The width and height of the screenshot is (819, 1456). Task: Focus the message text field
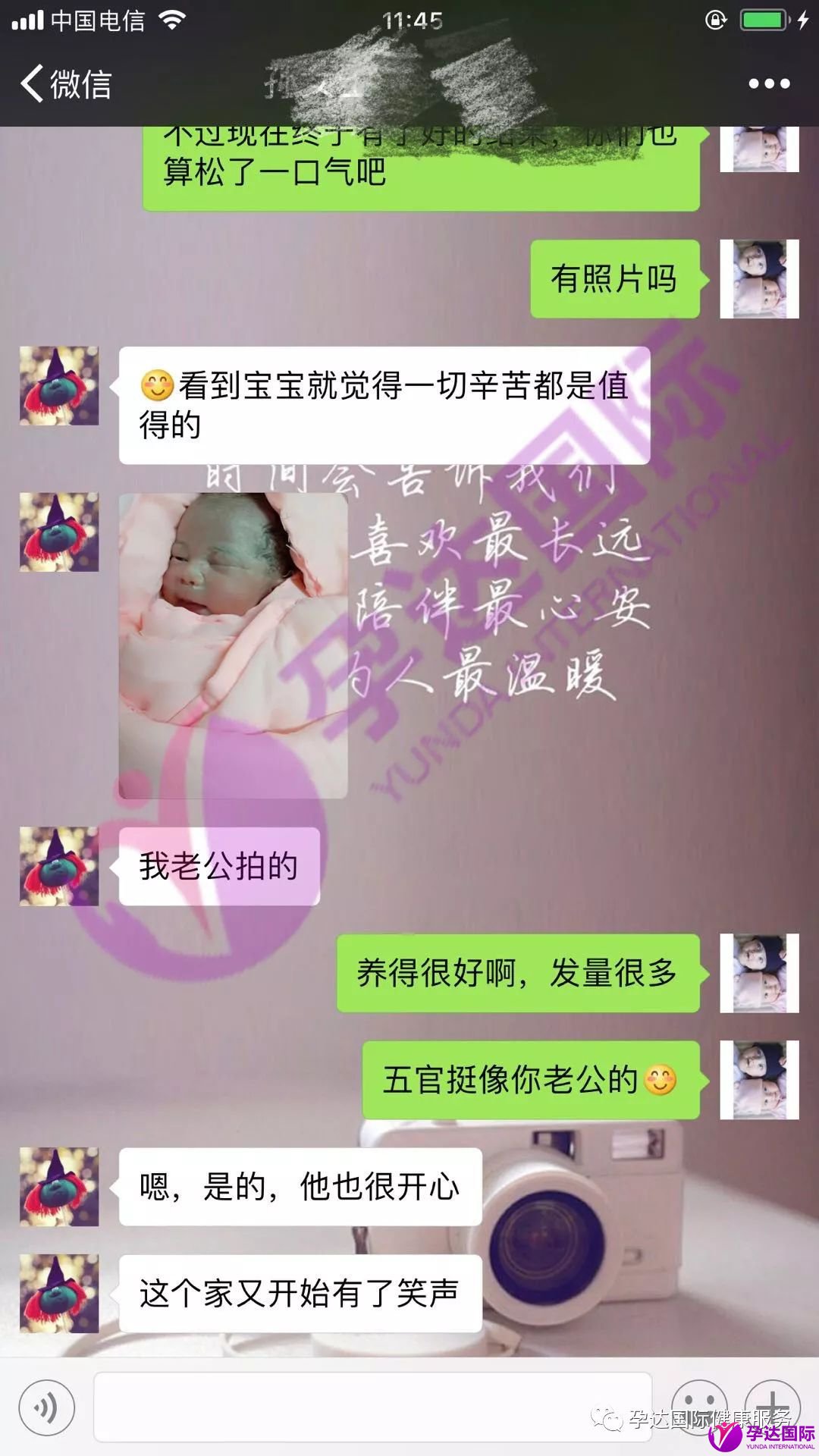click(372, 1407)
